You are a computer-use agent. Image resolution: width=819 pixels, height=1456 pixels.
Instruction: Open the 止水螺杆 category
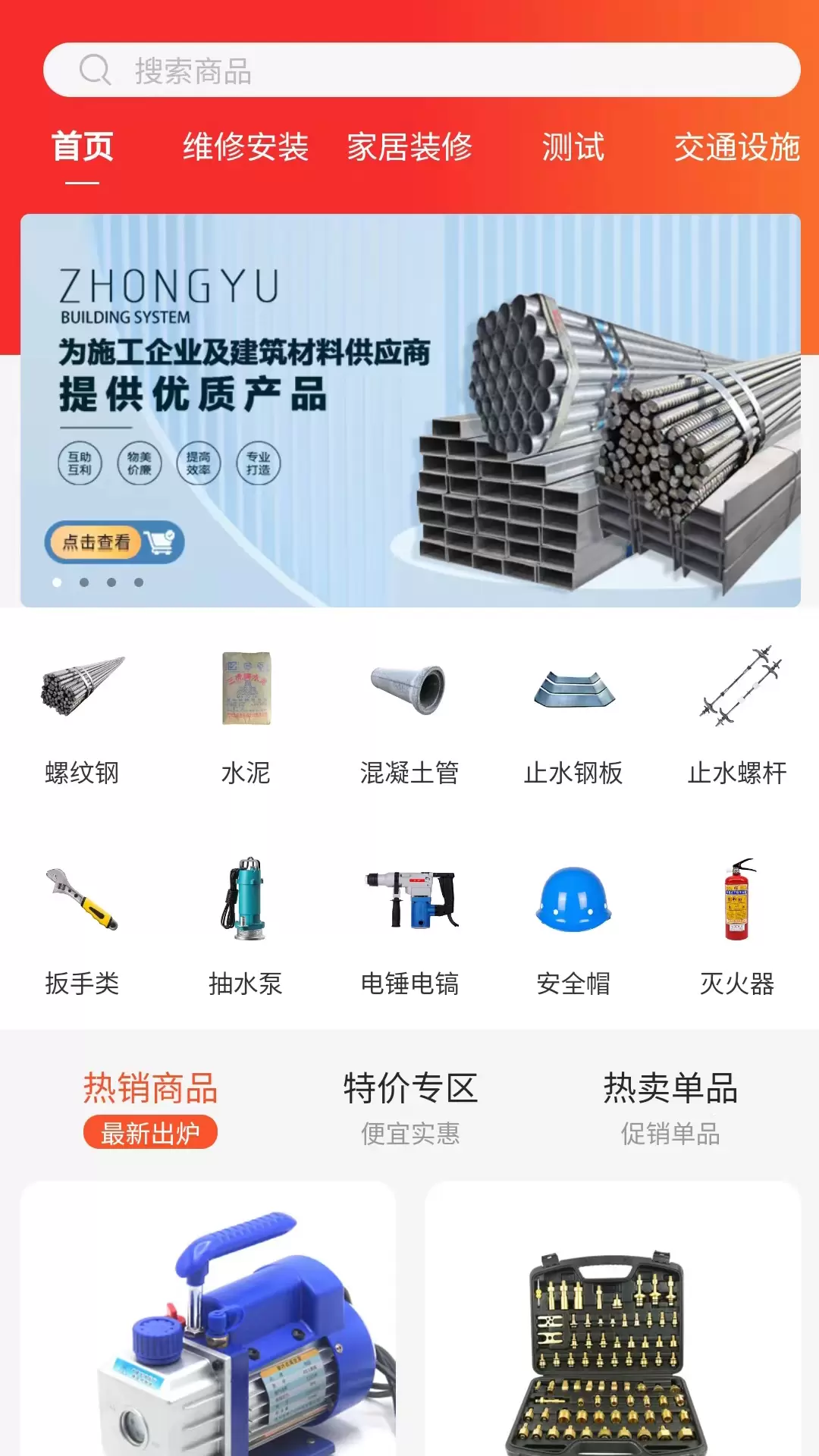pos(737,717)
